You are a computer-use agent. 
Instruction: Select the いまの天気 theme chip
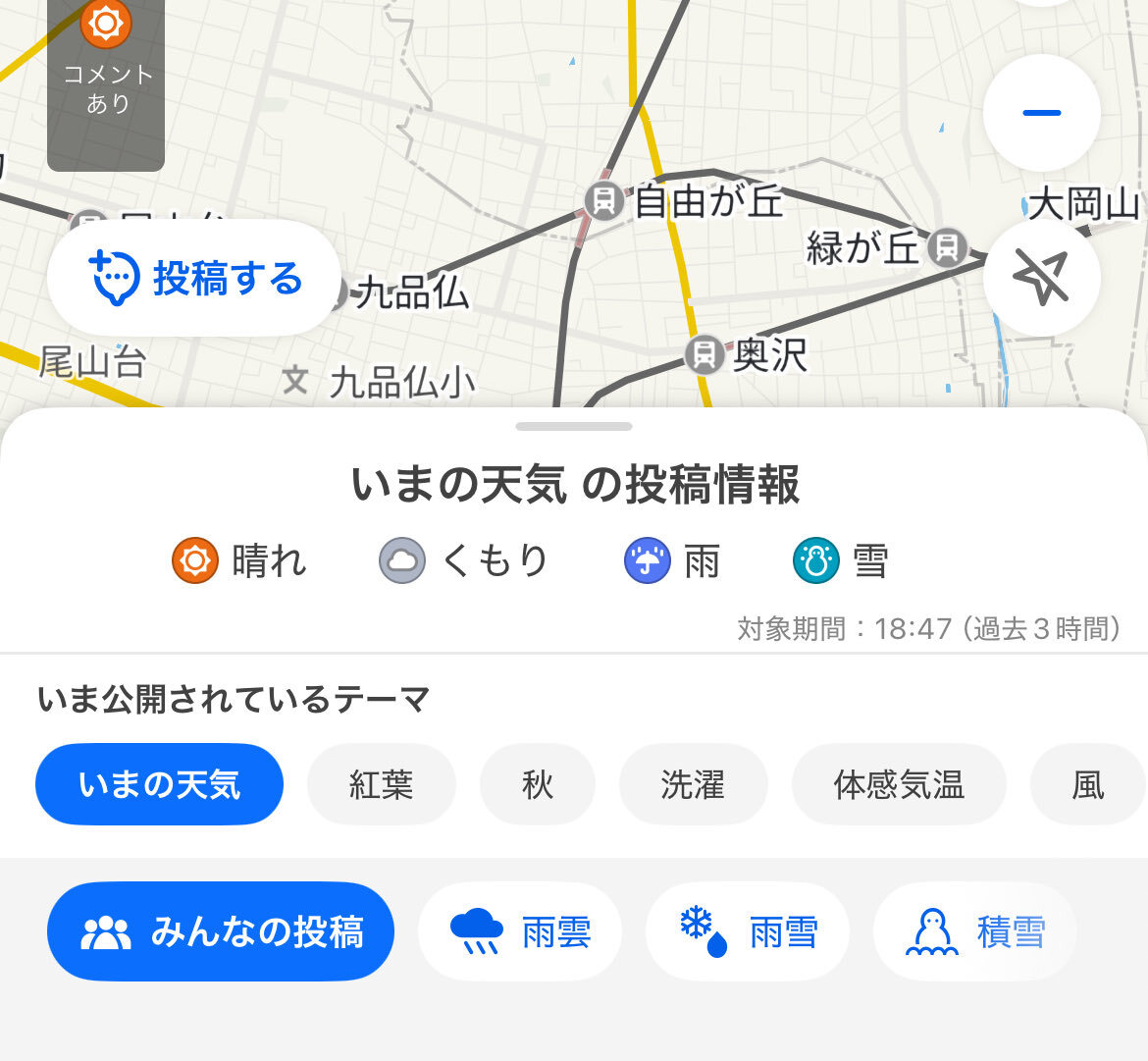click(159, 784)
